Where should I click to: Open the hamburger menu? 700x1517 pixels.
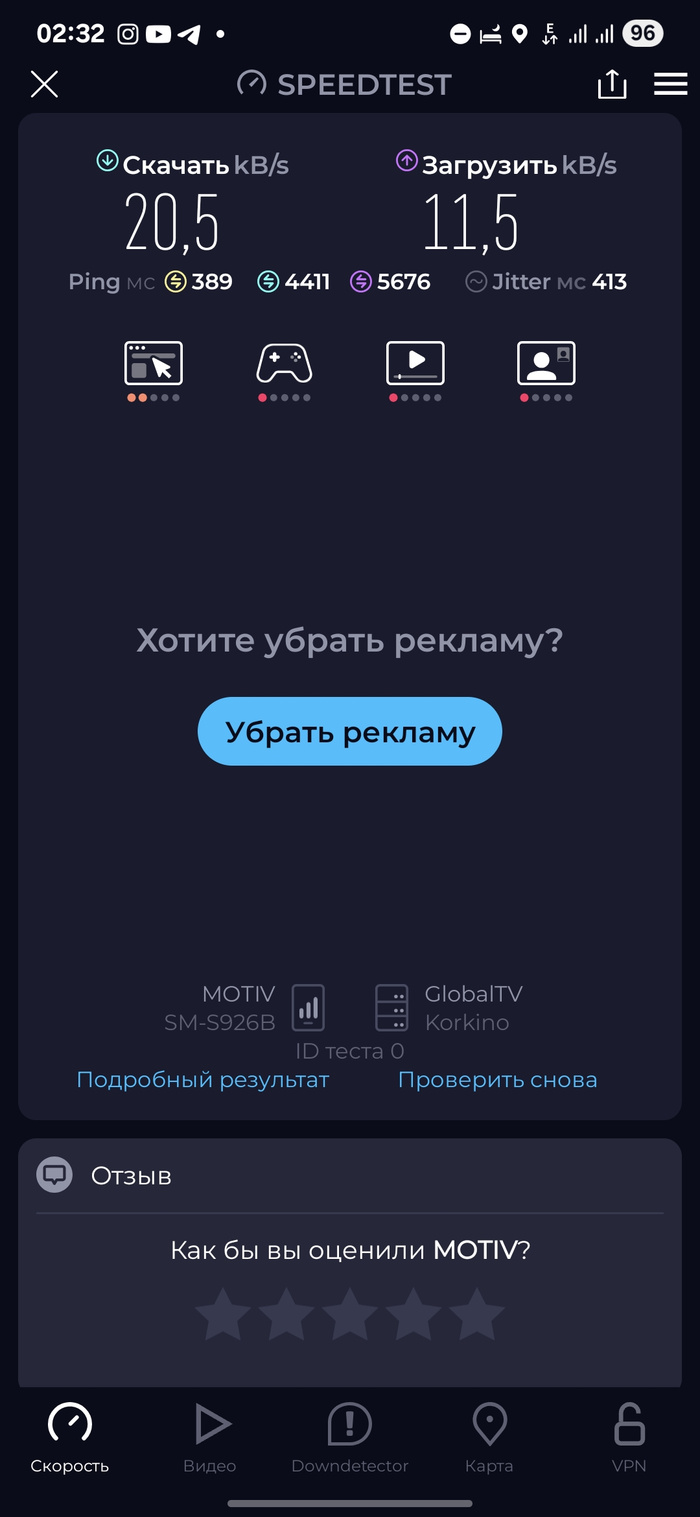(x=670, y=85)
